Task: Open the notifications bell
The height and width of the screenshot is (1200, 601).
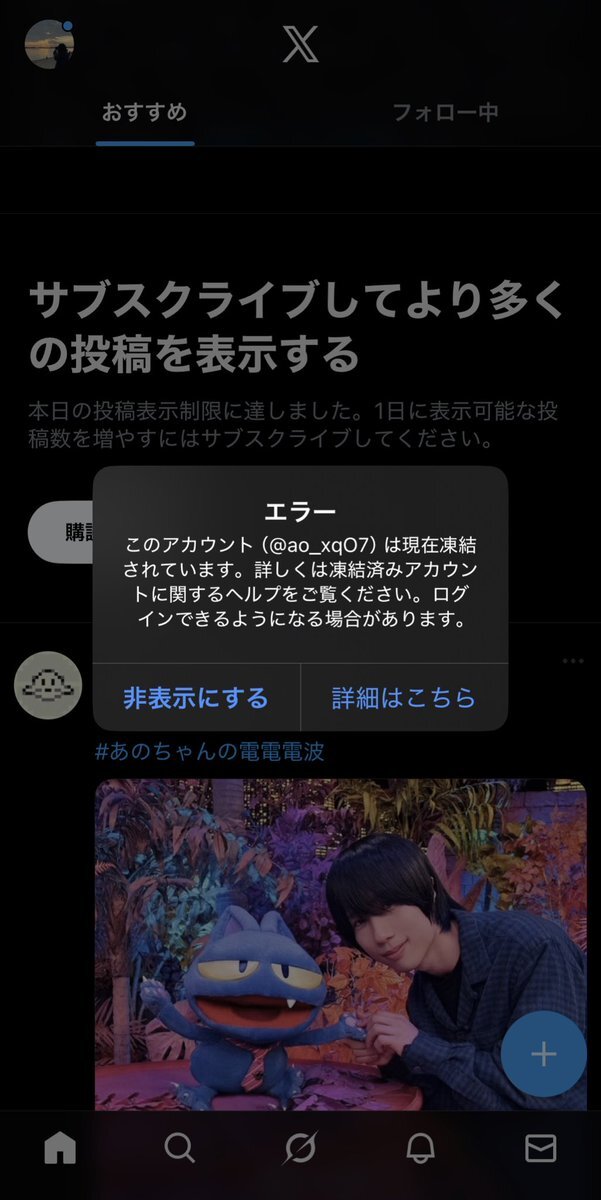Action: [x=420, y=1149]
